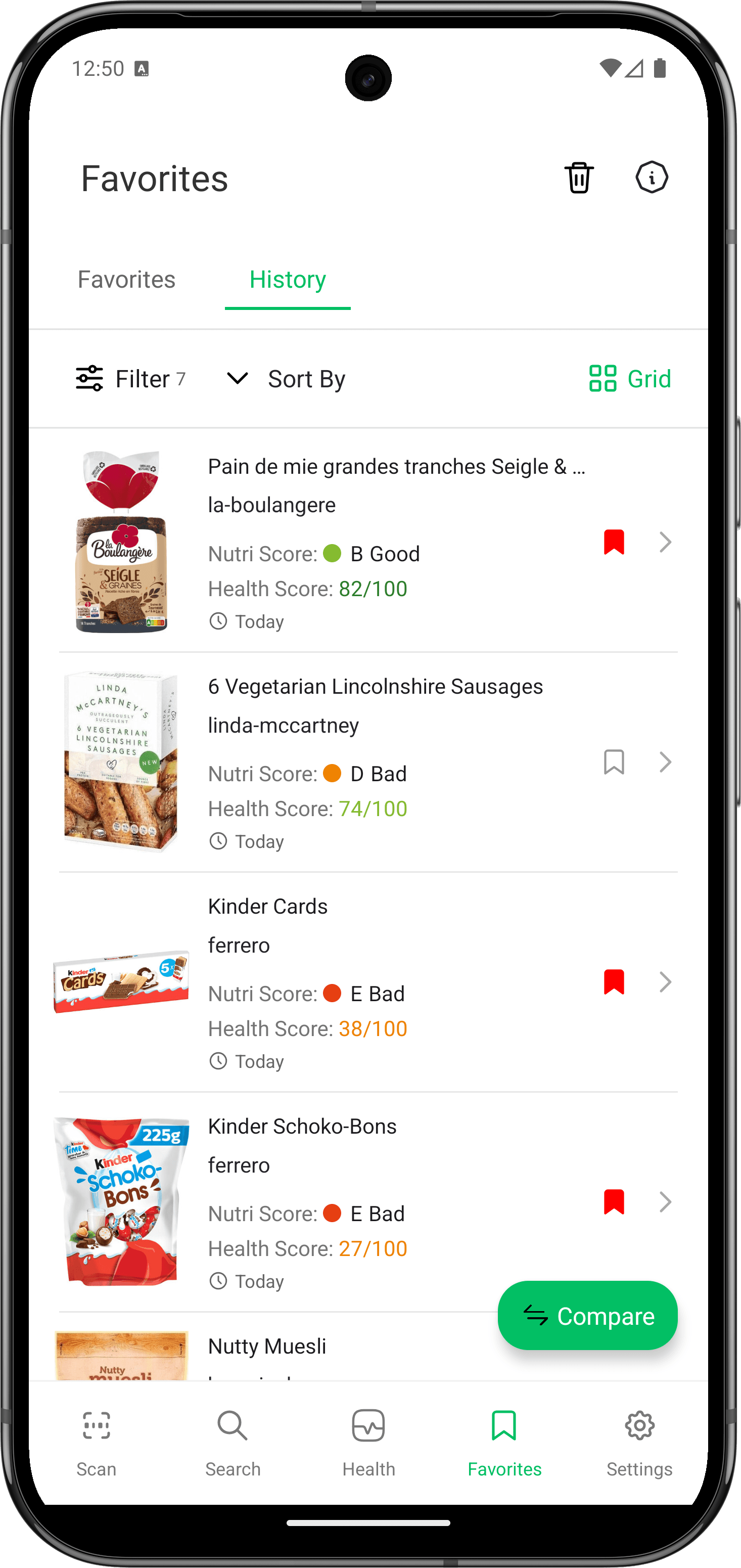Bookmark 6 Vegetarian Lincolnshire Sausages

pyautogui.click(x=614, y=761)
